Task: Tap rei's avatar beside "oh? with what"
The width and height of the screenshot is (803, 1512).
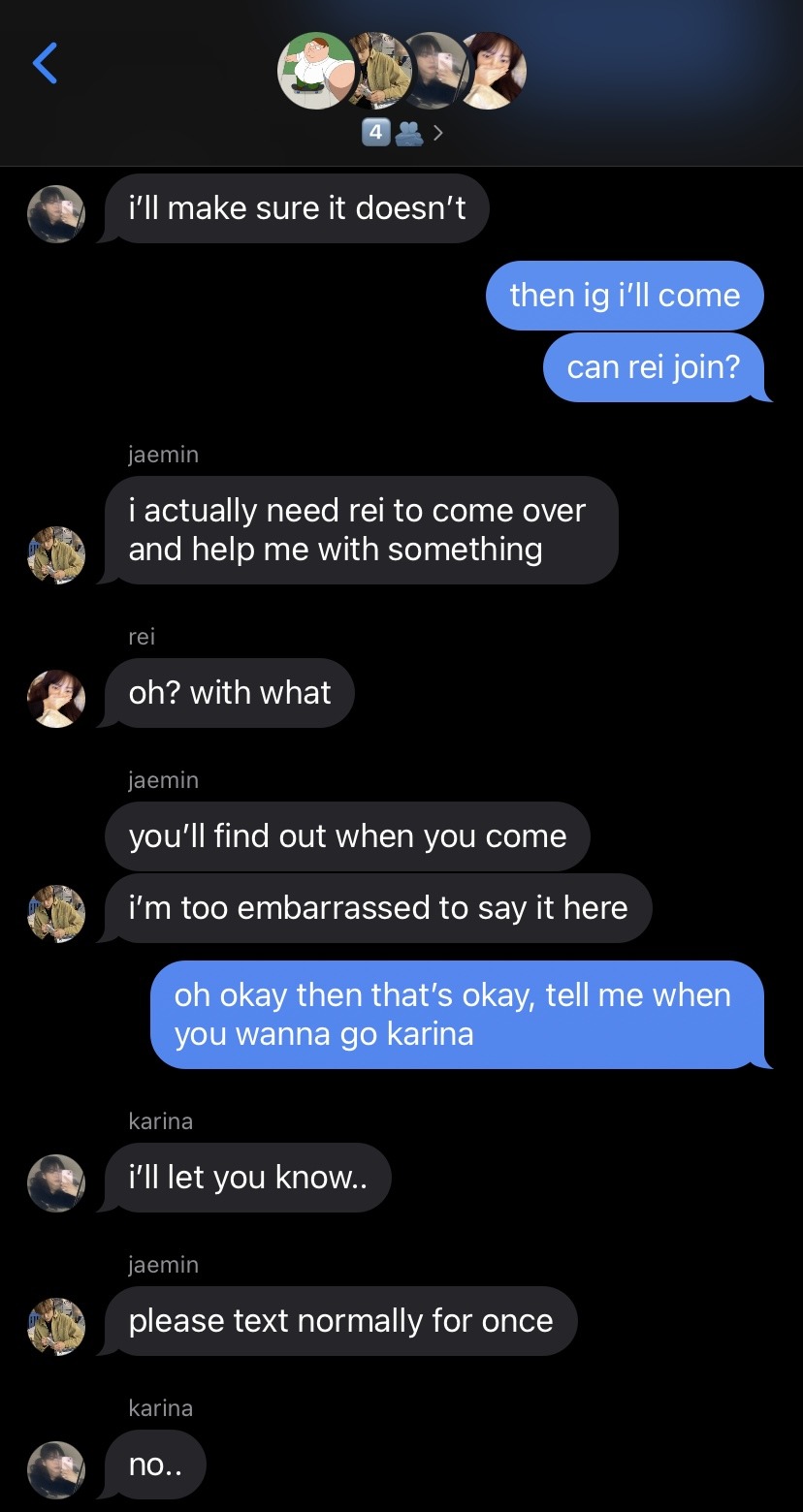Action: coord(56,698)
